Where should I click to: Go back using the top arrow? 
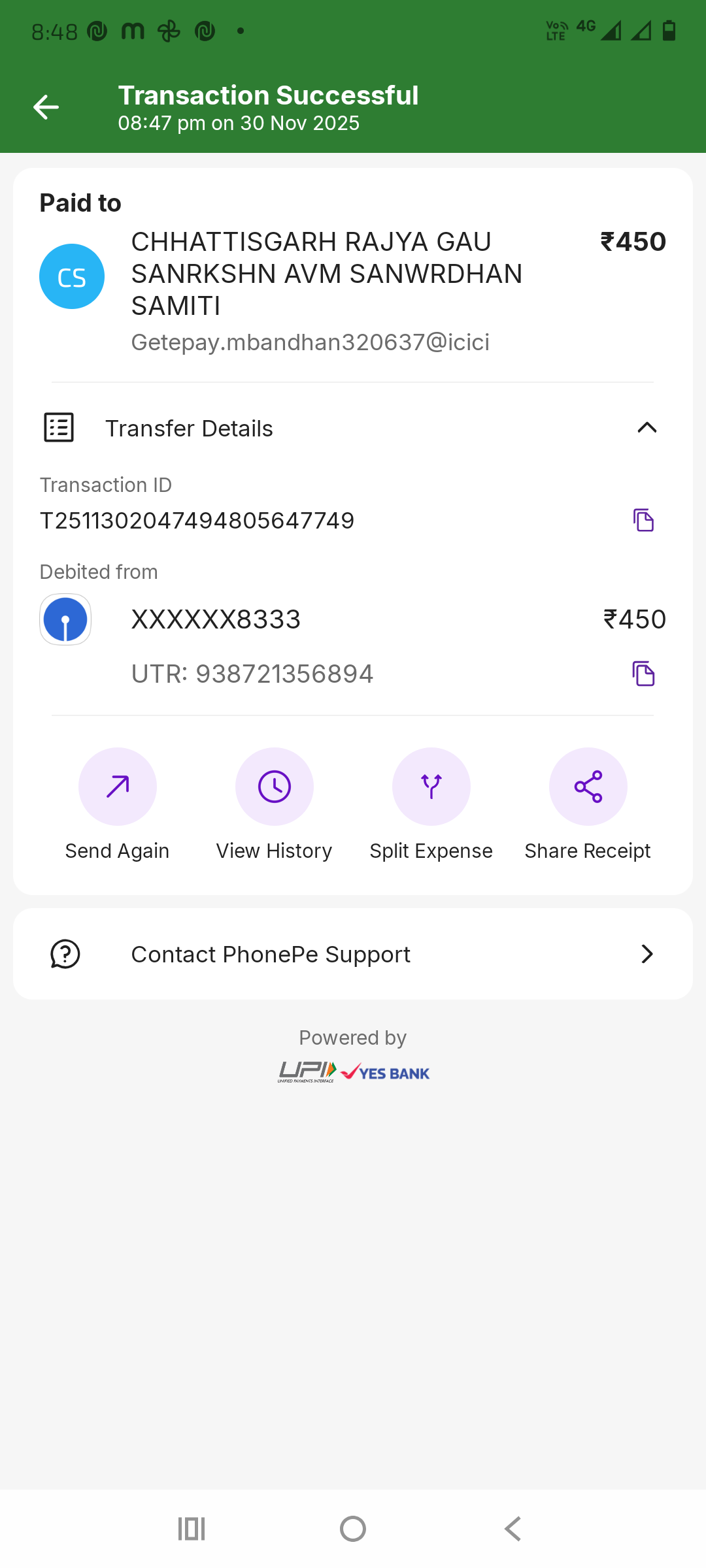click(46, 107)
